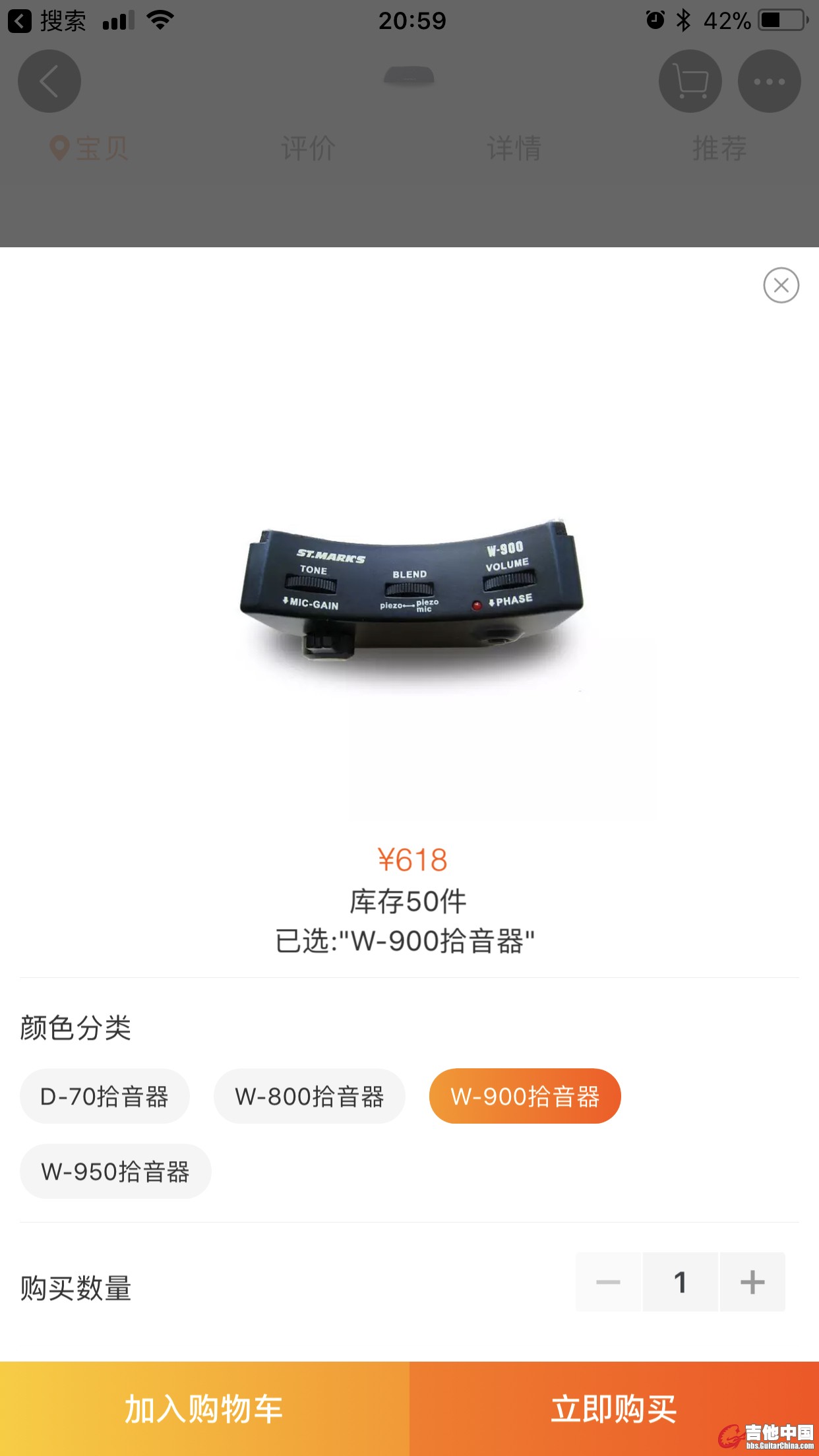The height and width of the screenshot is (1456, 819).
Task: Tap the selected W-900拾音器 chip
Action: coord(525,1096)
